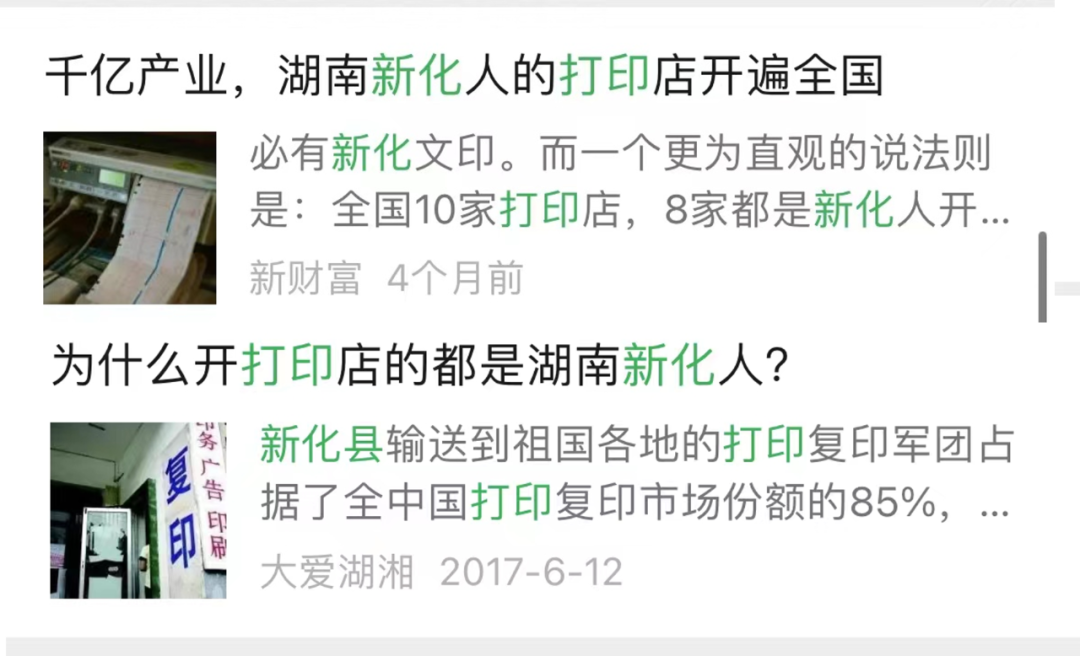Tap the printer thumbnail of 新财富 article
Screen dimensions: 1080x656
coord(129,218)
